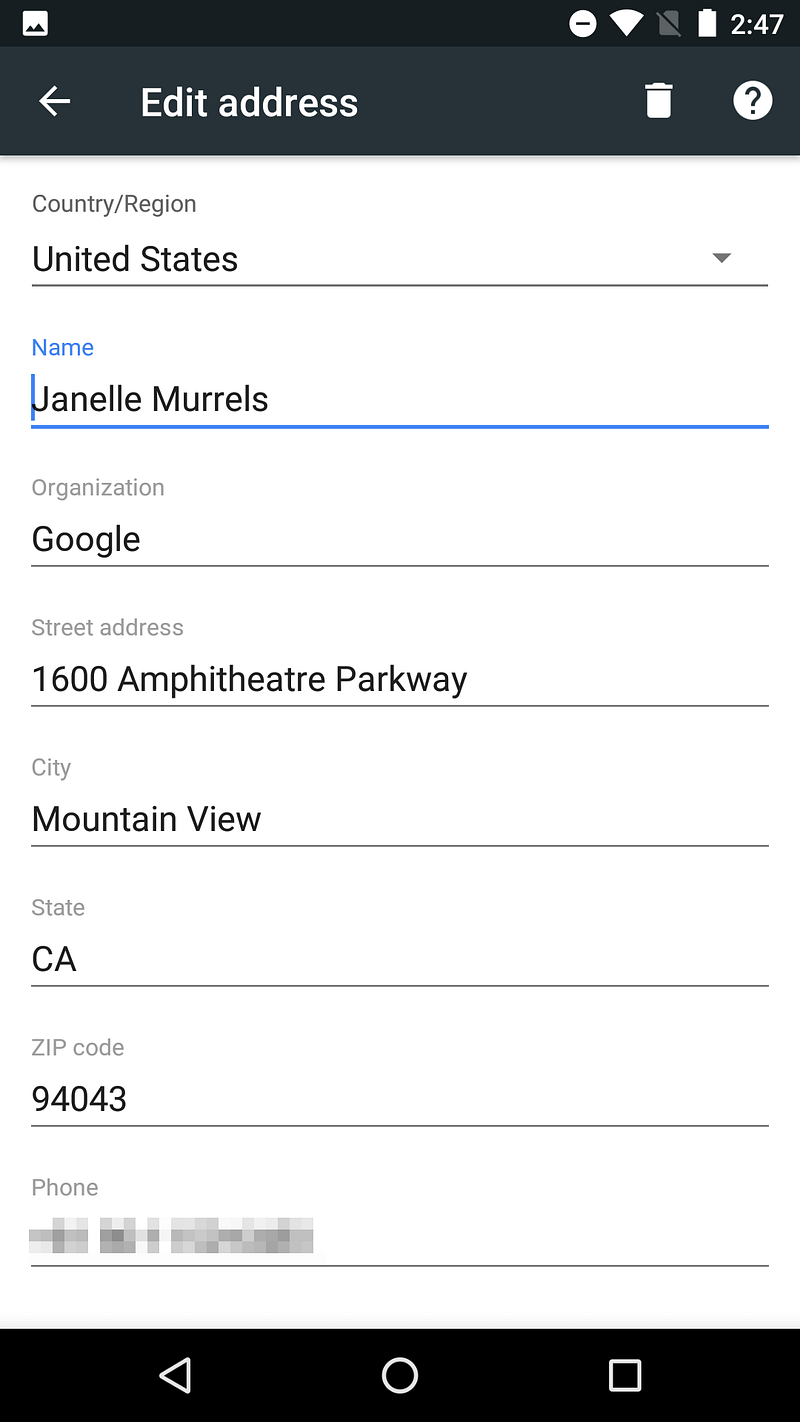The width and height of the screenshot is (800, 1422).
Task: Focus the City field with Mountain View
Action: 400,819
